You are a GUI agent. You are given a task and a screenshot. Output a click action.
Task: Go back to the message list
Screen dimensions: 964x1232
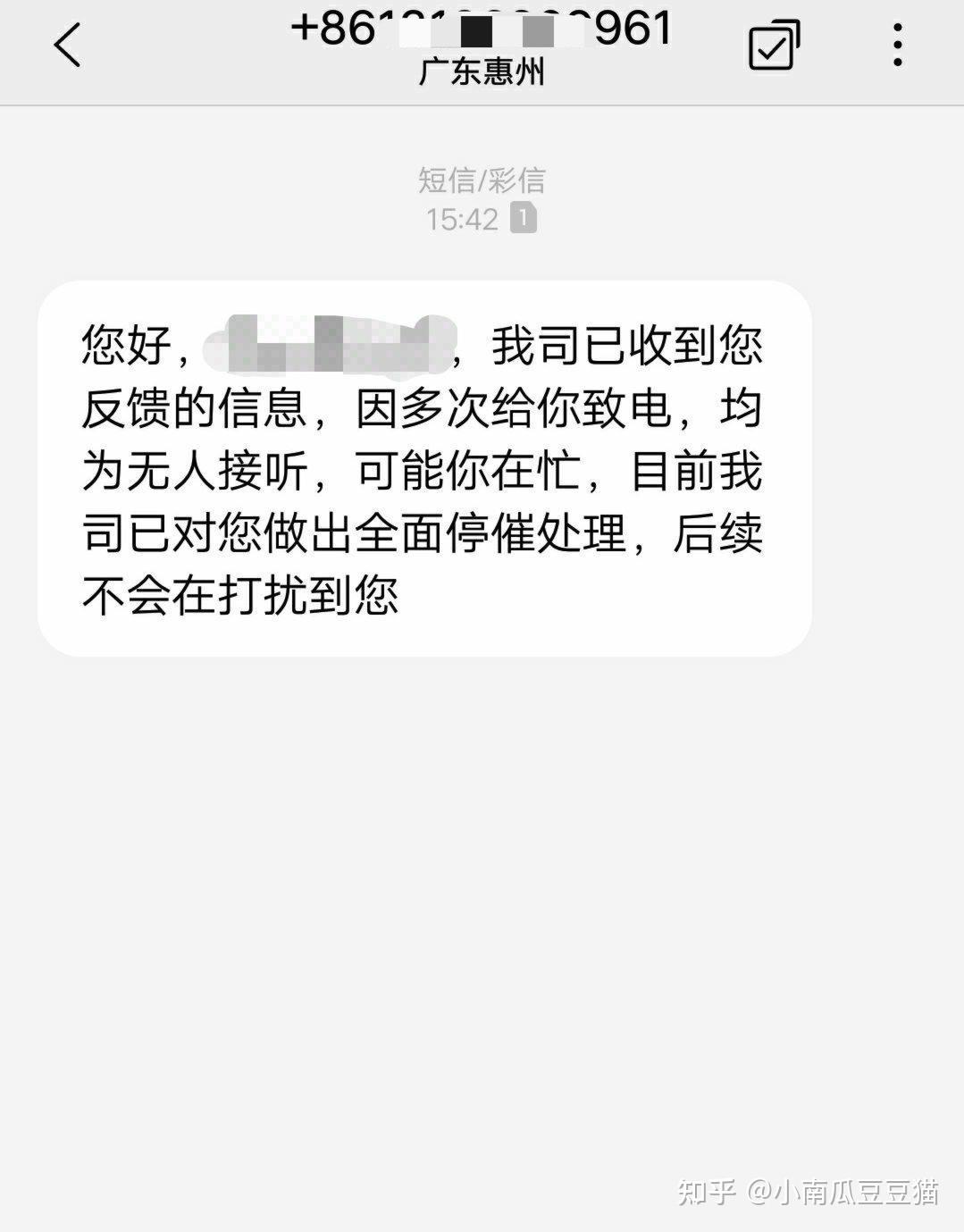coord(68,45)
